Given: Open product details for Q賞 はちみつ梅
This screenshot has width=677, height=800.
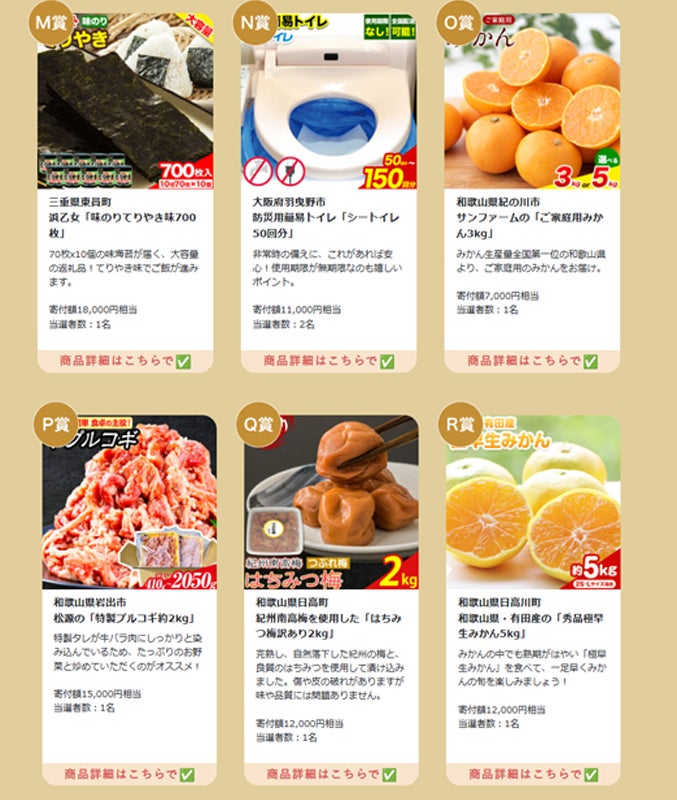Looking at the screenshot, I should (x=329, y=774).
